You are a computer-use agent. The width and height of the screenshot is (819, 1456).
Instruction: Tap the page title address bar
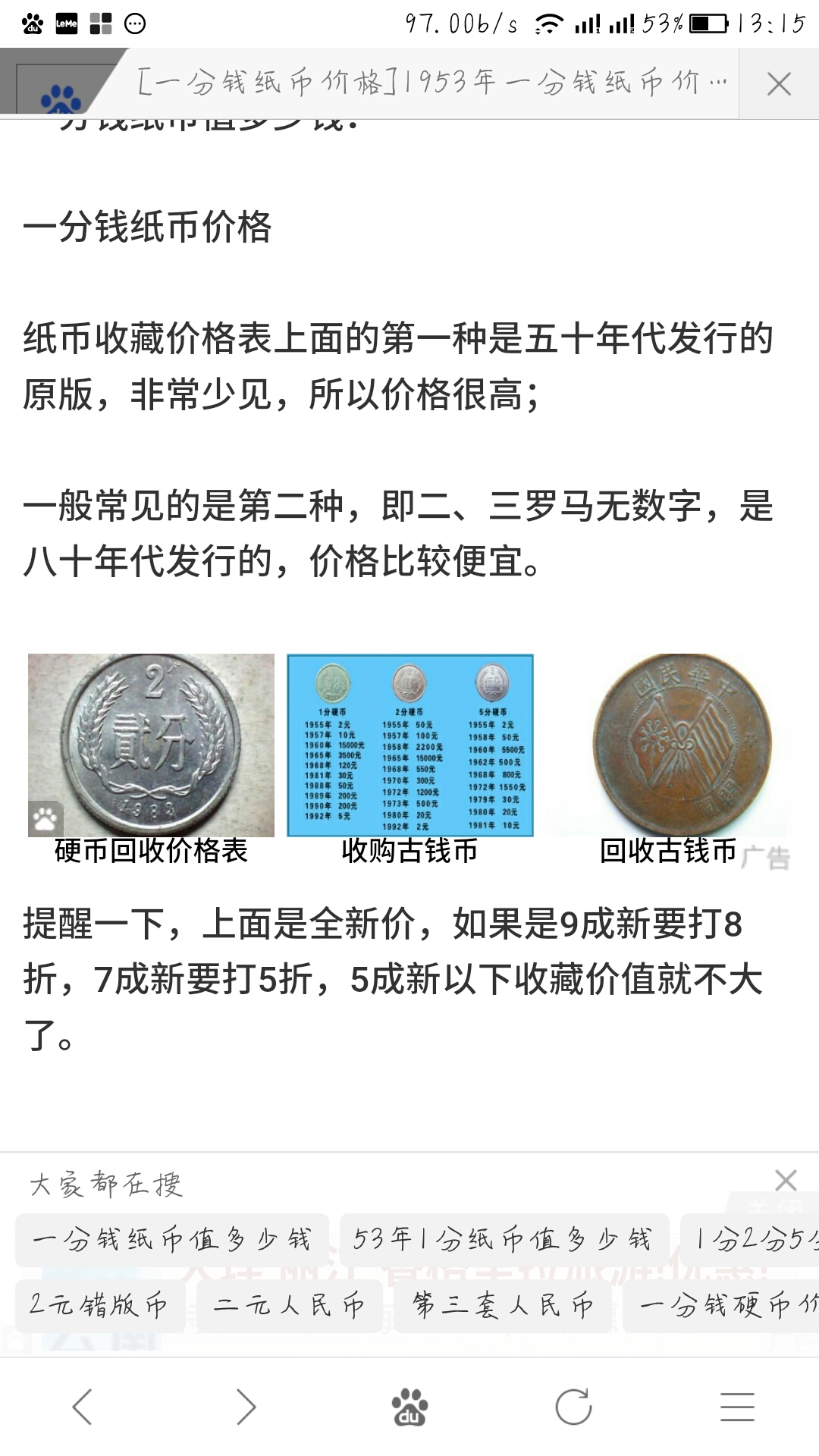[432, 83]
